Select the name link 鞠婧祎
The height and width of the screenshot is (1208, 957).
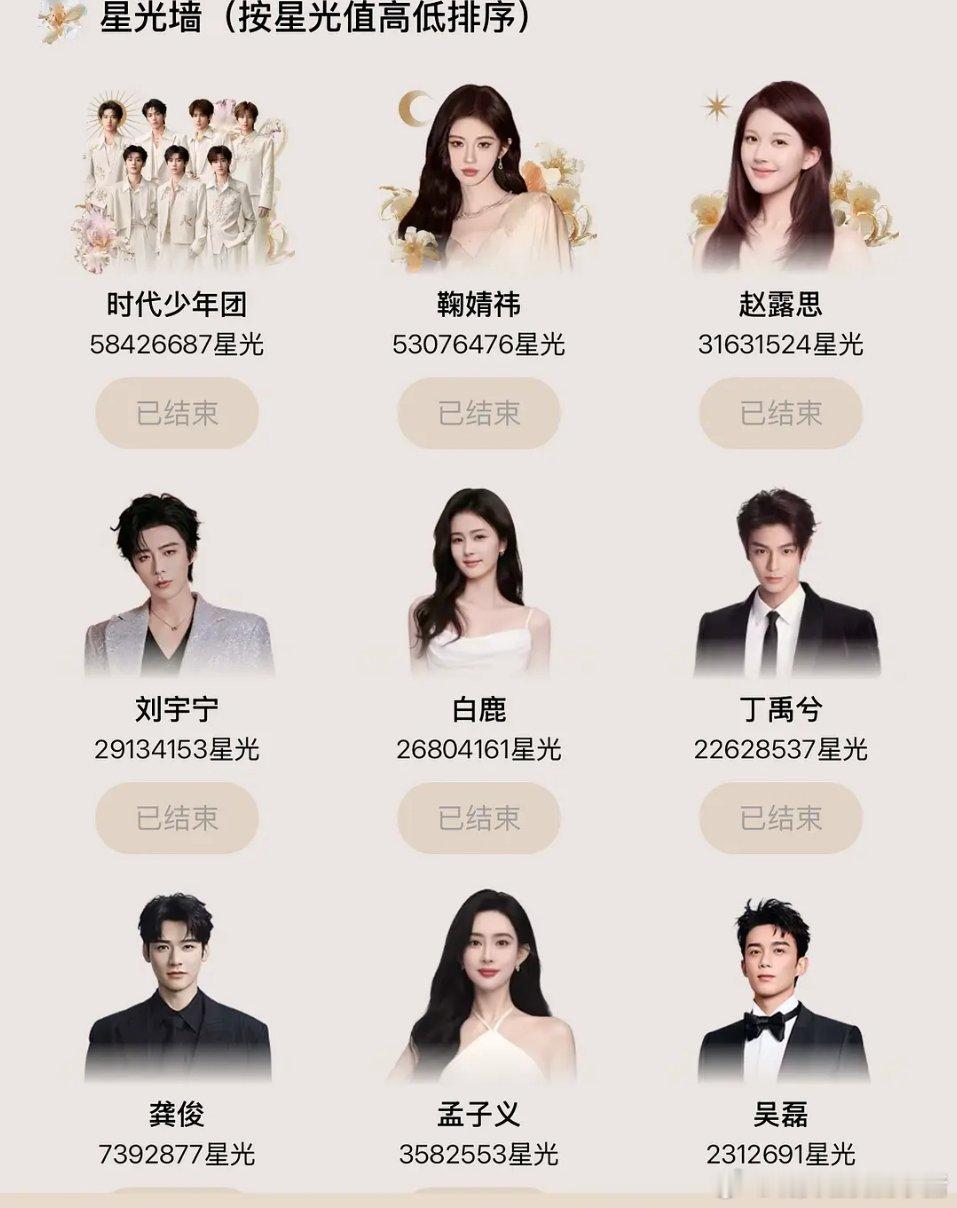[478, 303]
